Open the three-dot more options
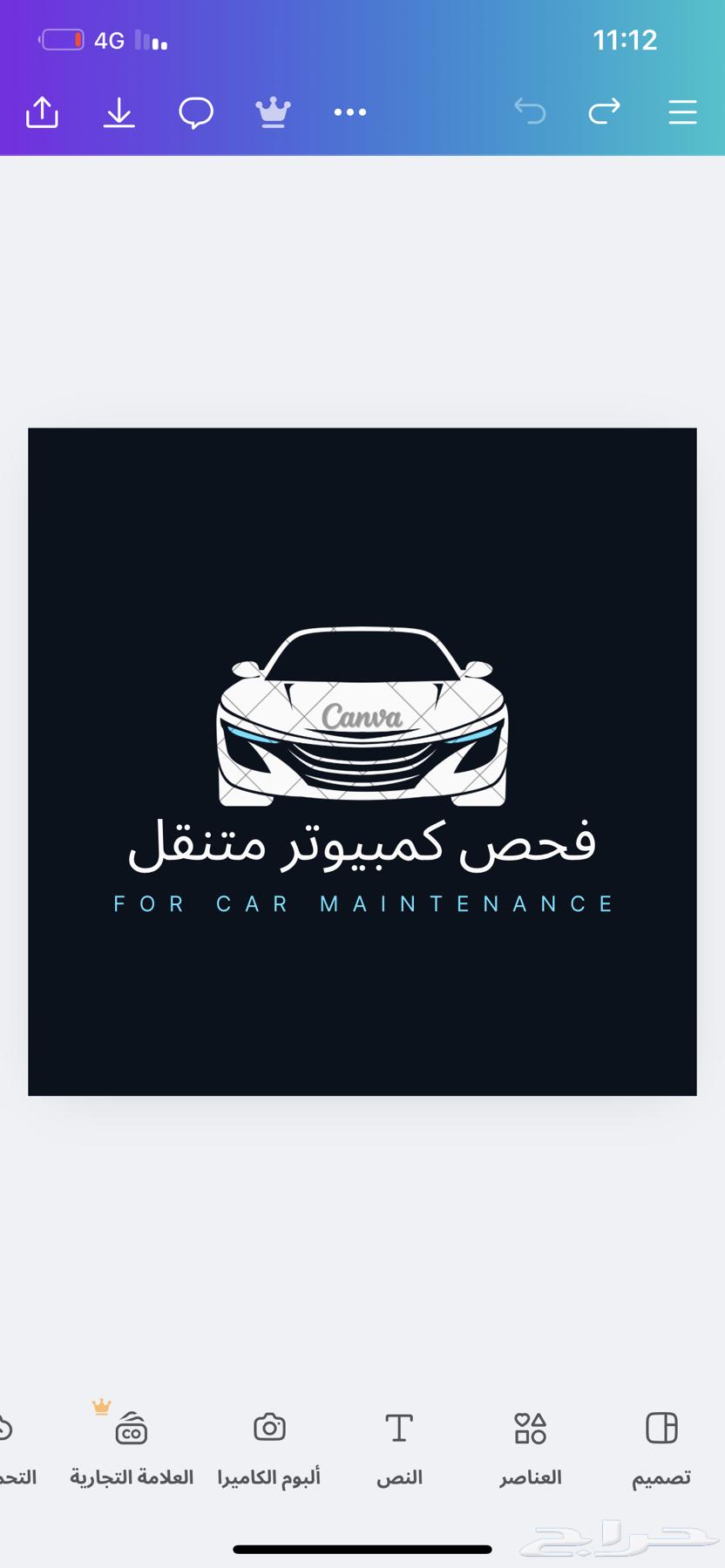Viewport: 725px width, 1568px height. click(350, 112)
